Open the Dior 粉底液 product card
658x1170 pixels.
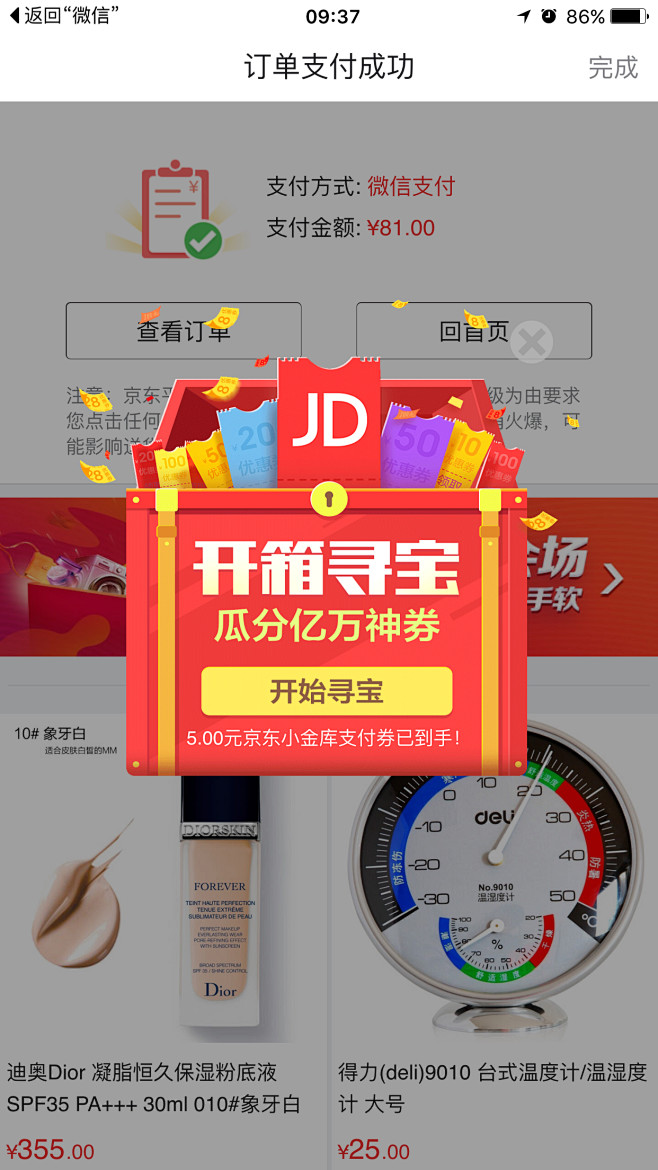164,933
